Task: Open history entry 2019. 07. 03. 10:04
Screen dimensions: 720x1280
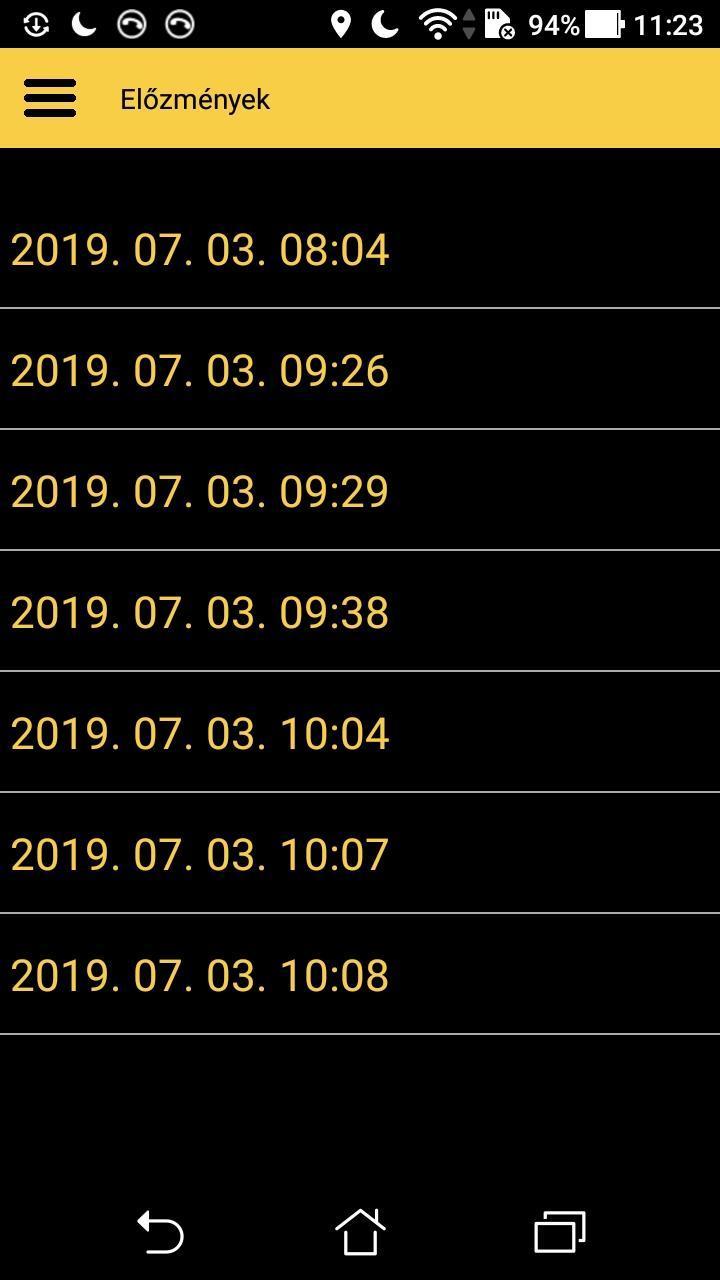Action: coord(200,734)
